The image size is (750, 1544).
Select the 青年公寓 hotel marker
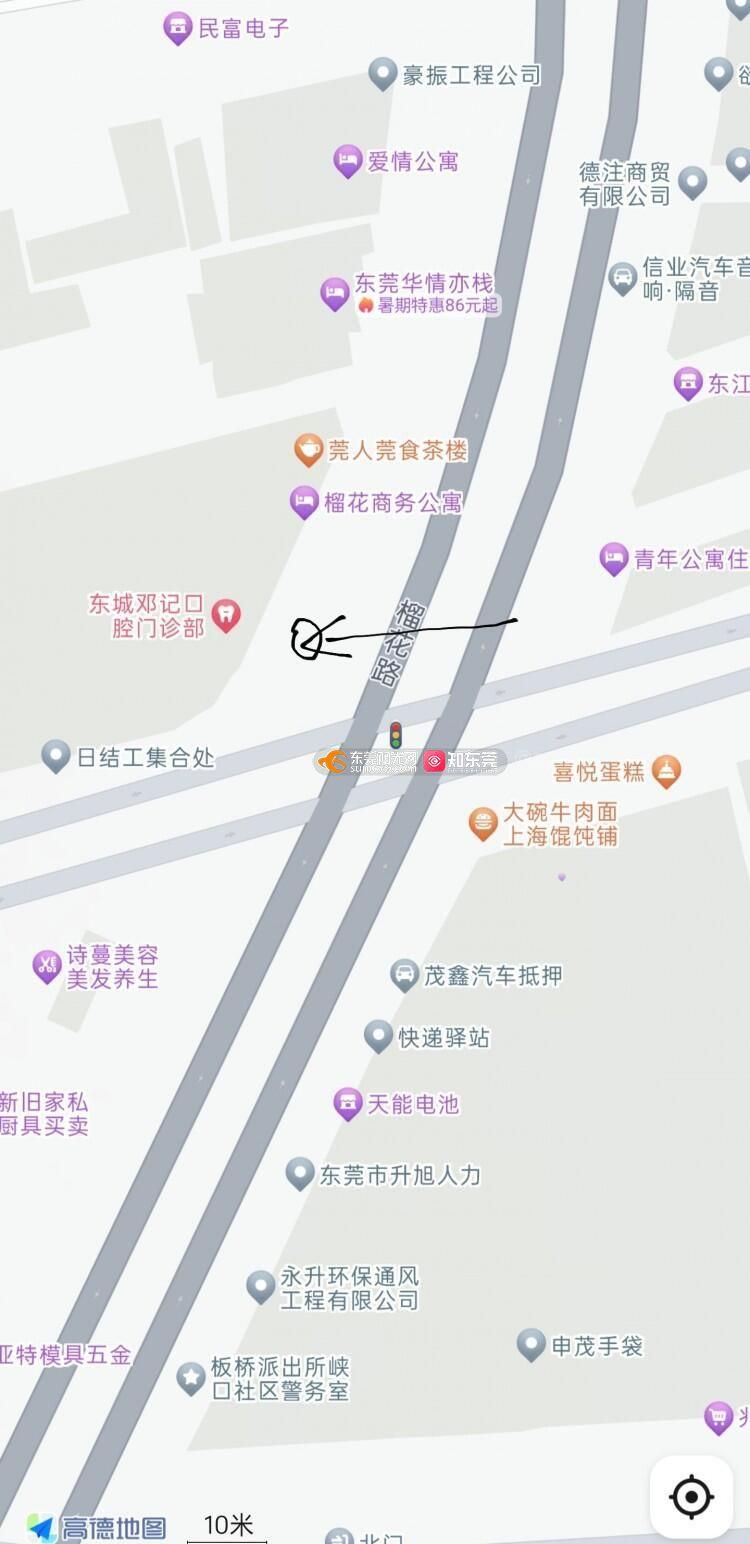tap(614, 559)
